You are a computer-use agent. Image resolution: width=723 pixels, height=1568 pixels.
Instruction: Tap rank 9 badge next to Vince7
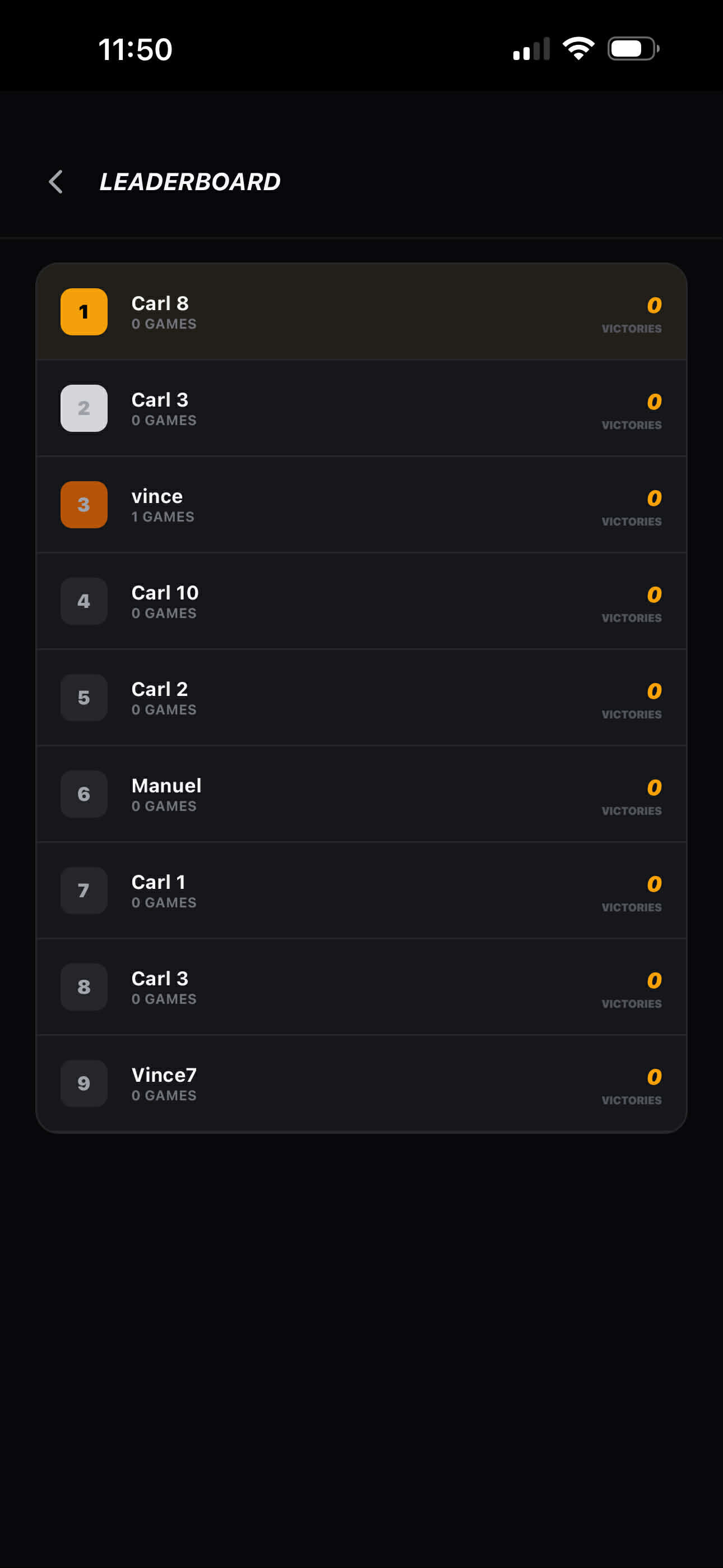click(84, 1083)
